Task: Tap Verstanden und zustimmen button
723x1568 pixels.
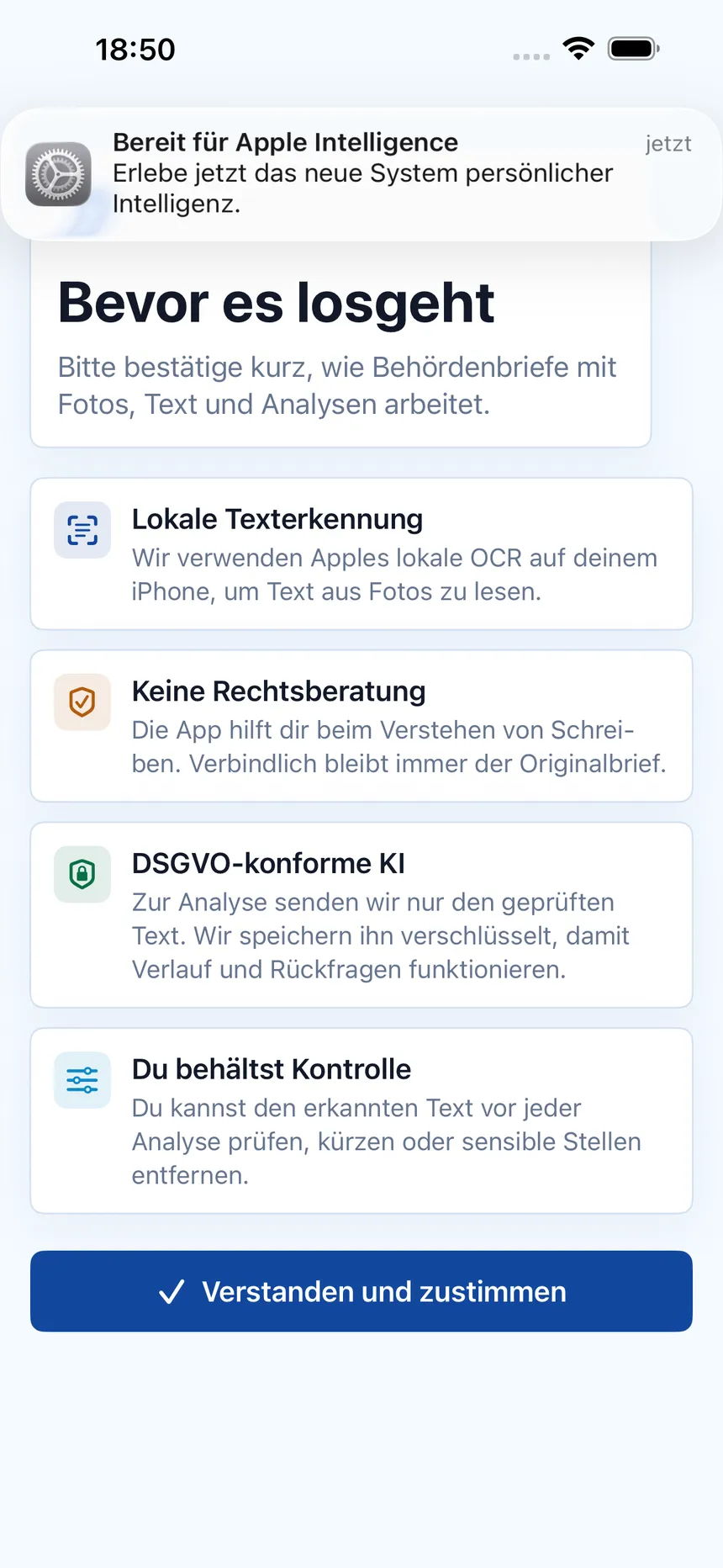Action: click(361, 1291)
